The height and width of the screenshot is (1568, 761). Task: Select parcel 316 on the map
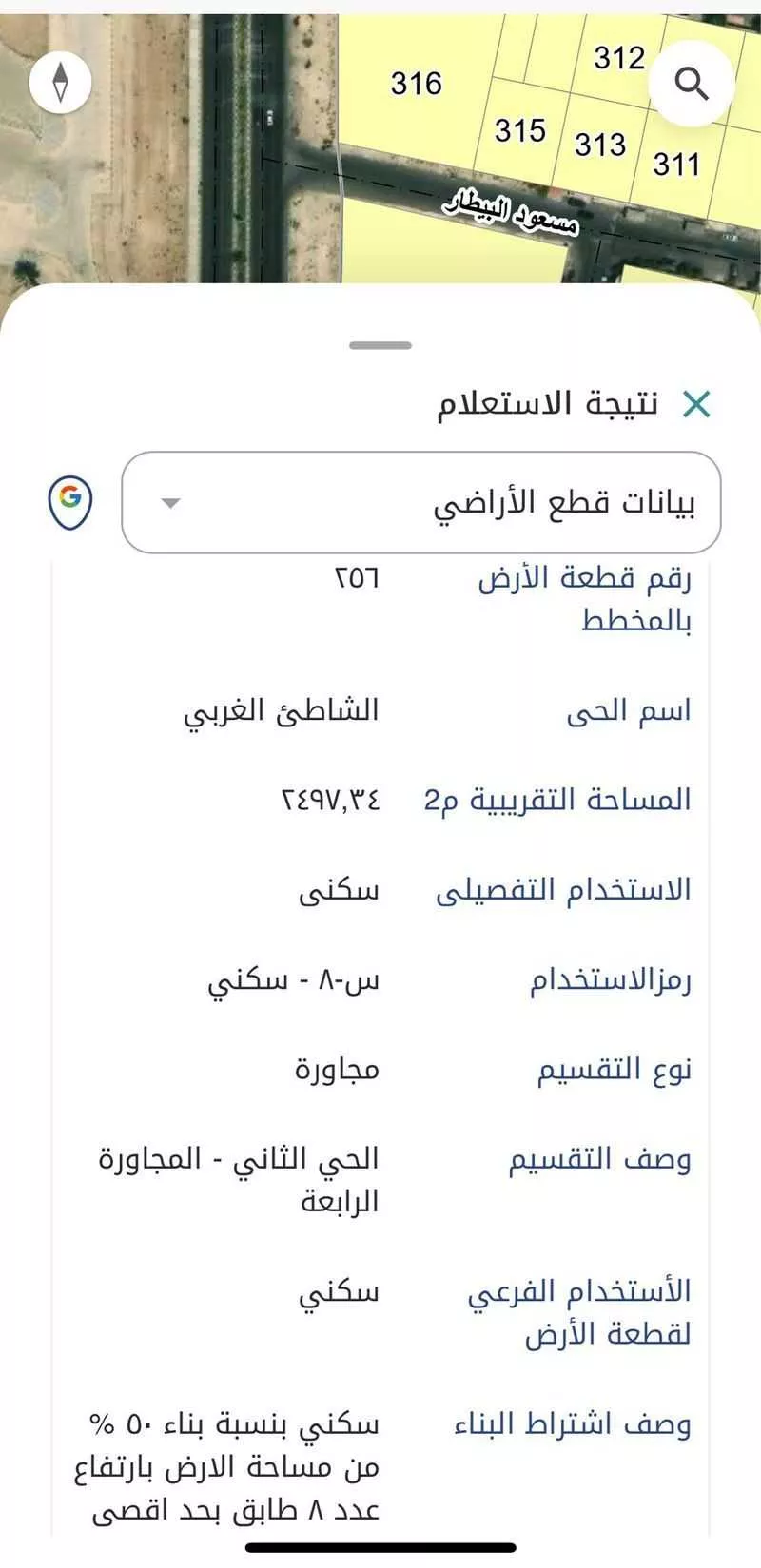tap(416, 85)
